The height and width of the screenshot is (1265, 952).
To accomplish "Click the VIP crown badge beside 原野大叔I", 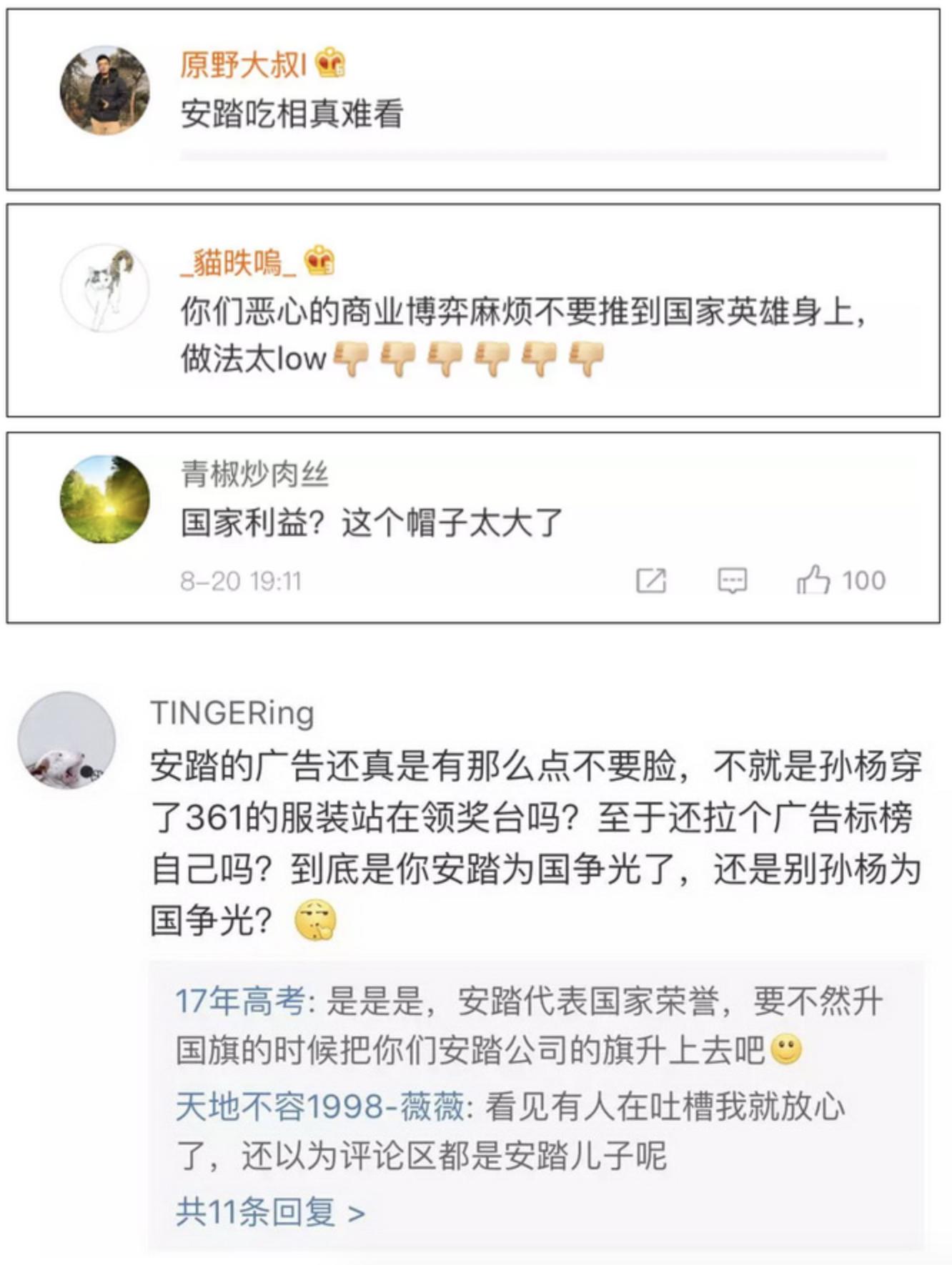I will [329, 63].
